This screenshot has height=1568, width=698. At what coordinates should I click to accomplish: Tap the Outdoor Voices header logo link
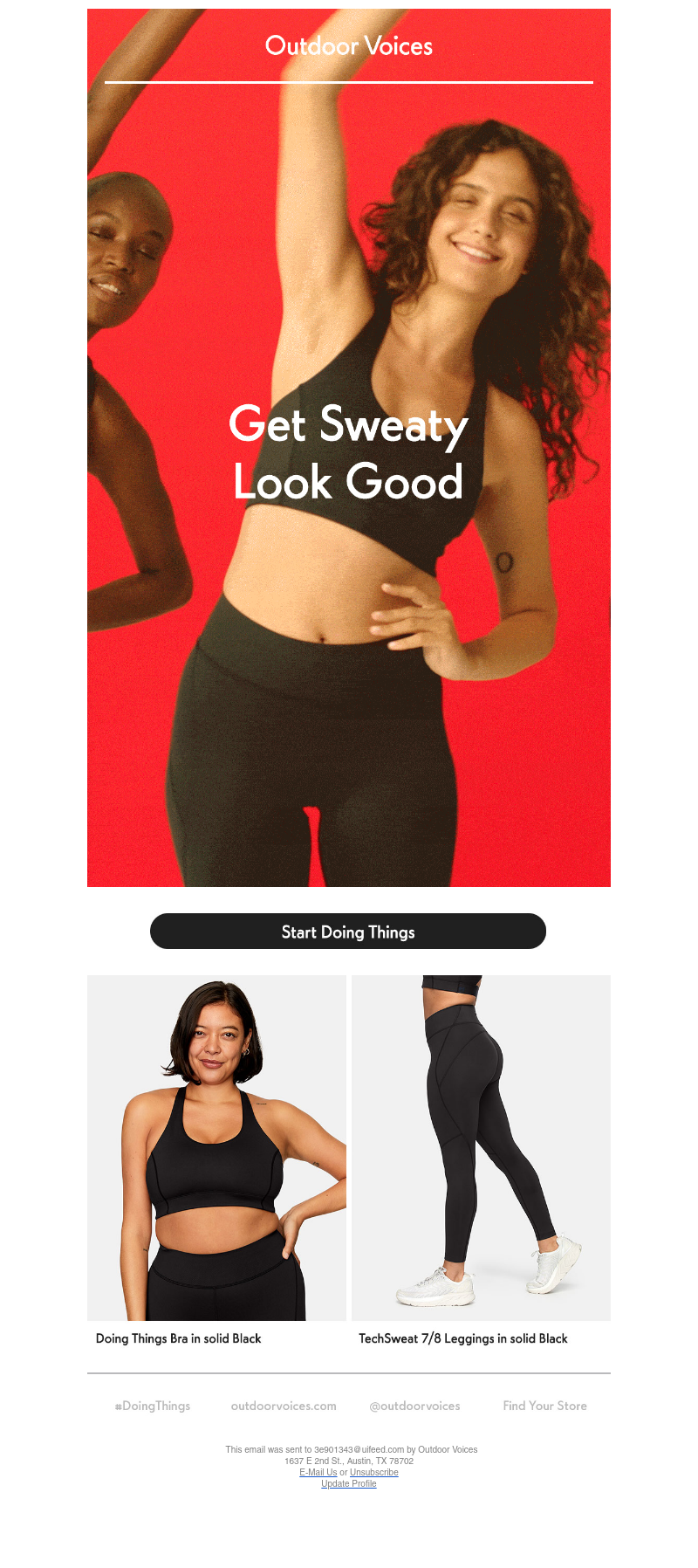coord(349,46)
